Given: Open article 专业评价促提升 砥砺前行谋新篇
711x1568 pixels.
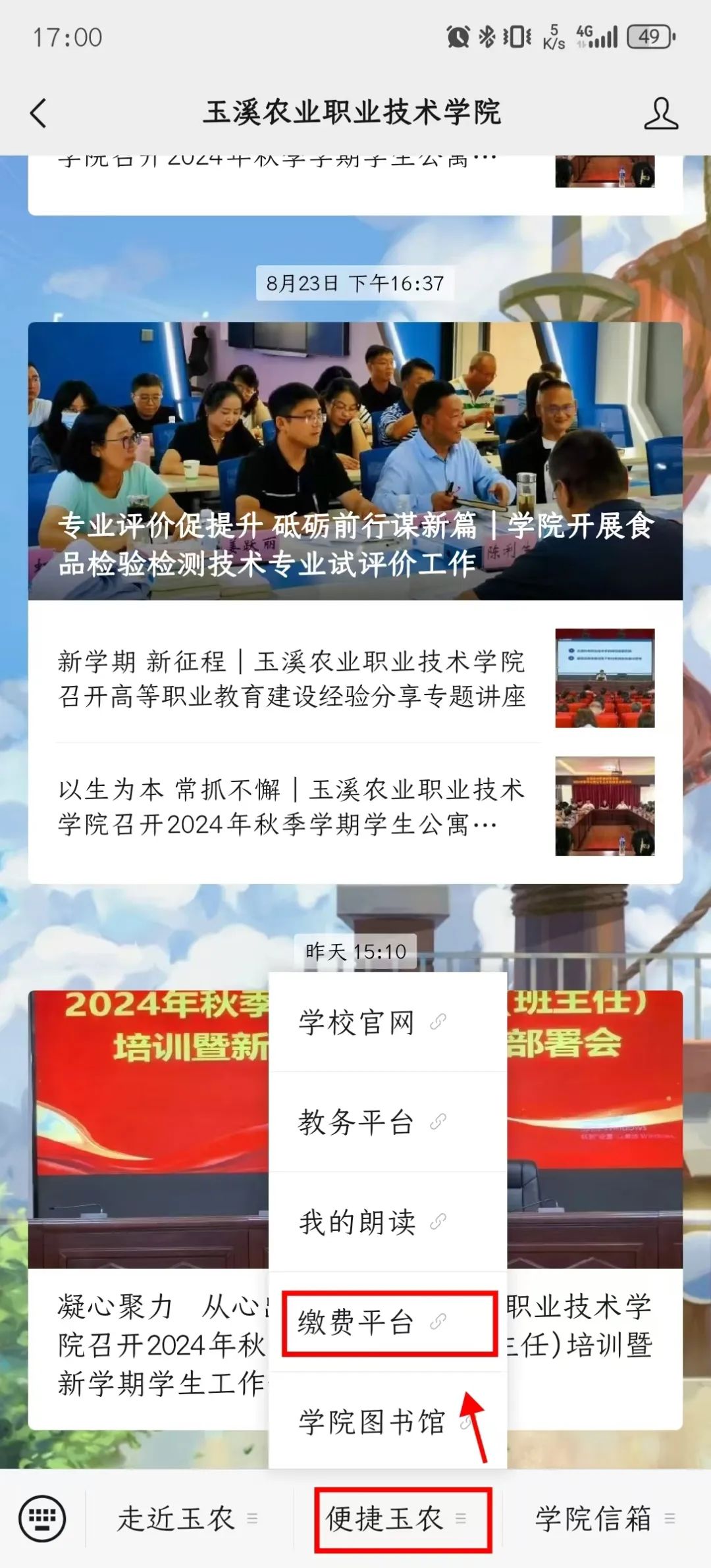Looking at the screenshot, I should click(355, 461).
